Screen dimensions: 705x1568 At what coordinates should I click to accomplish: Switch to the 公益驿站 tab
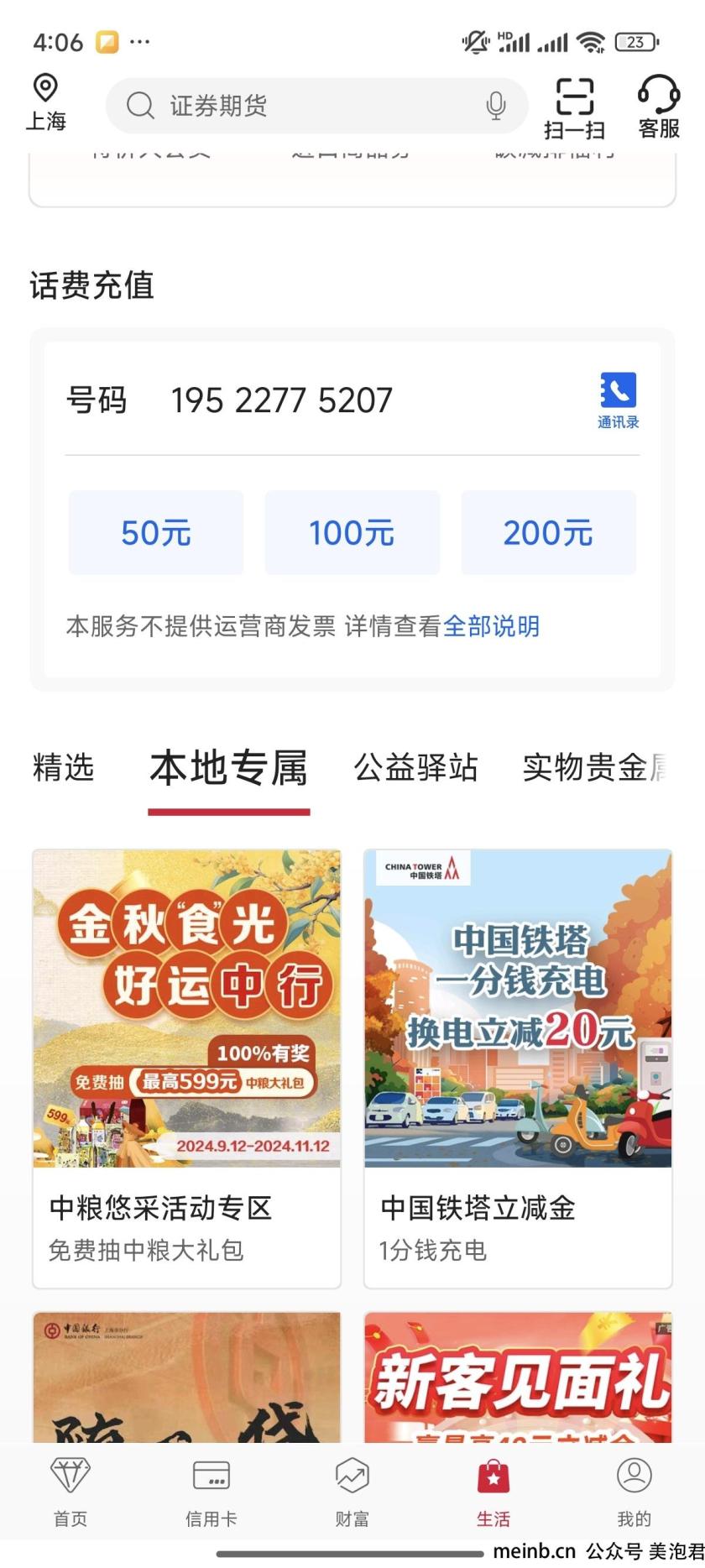point(415,768)
